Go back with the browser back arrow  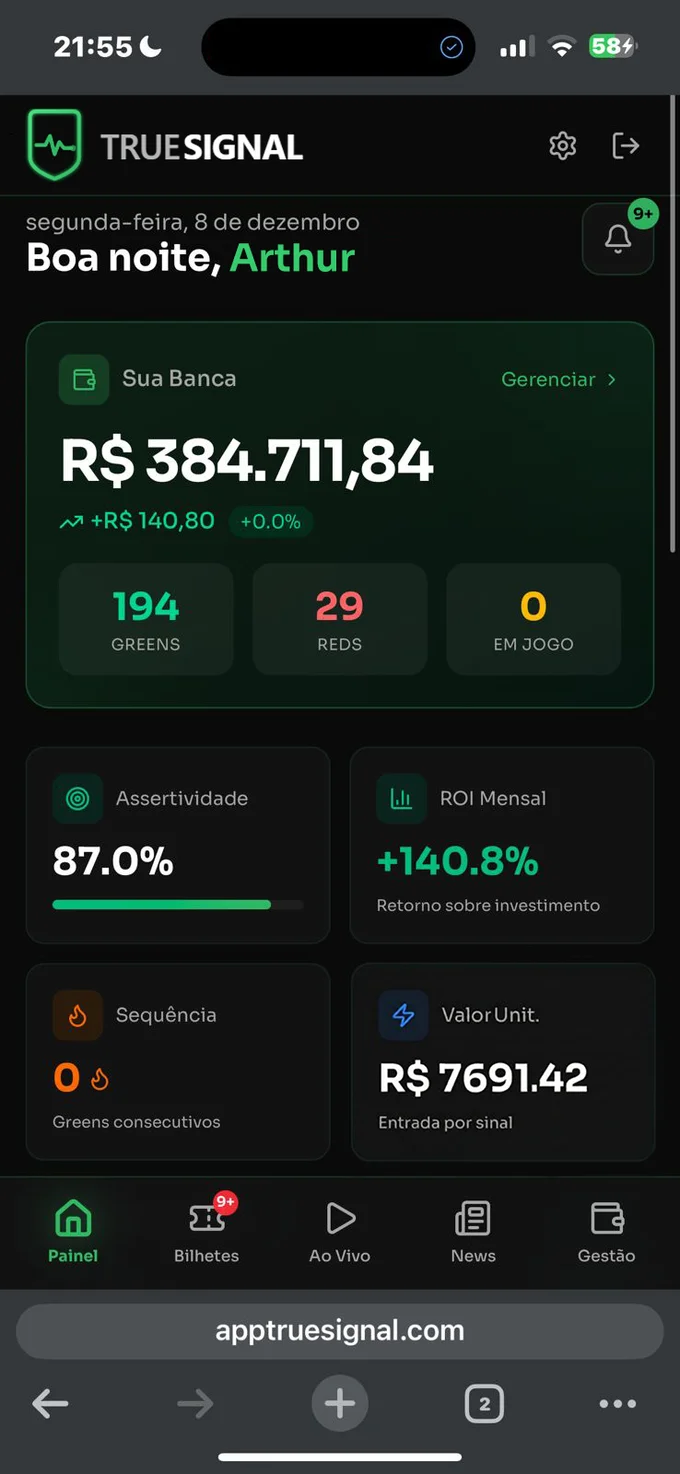coord(50,1404)
